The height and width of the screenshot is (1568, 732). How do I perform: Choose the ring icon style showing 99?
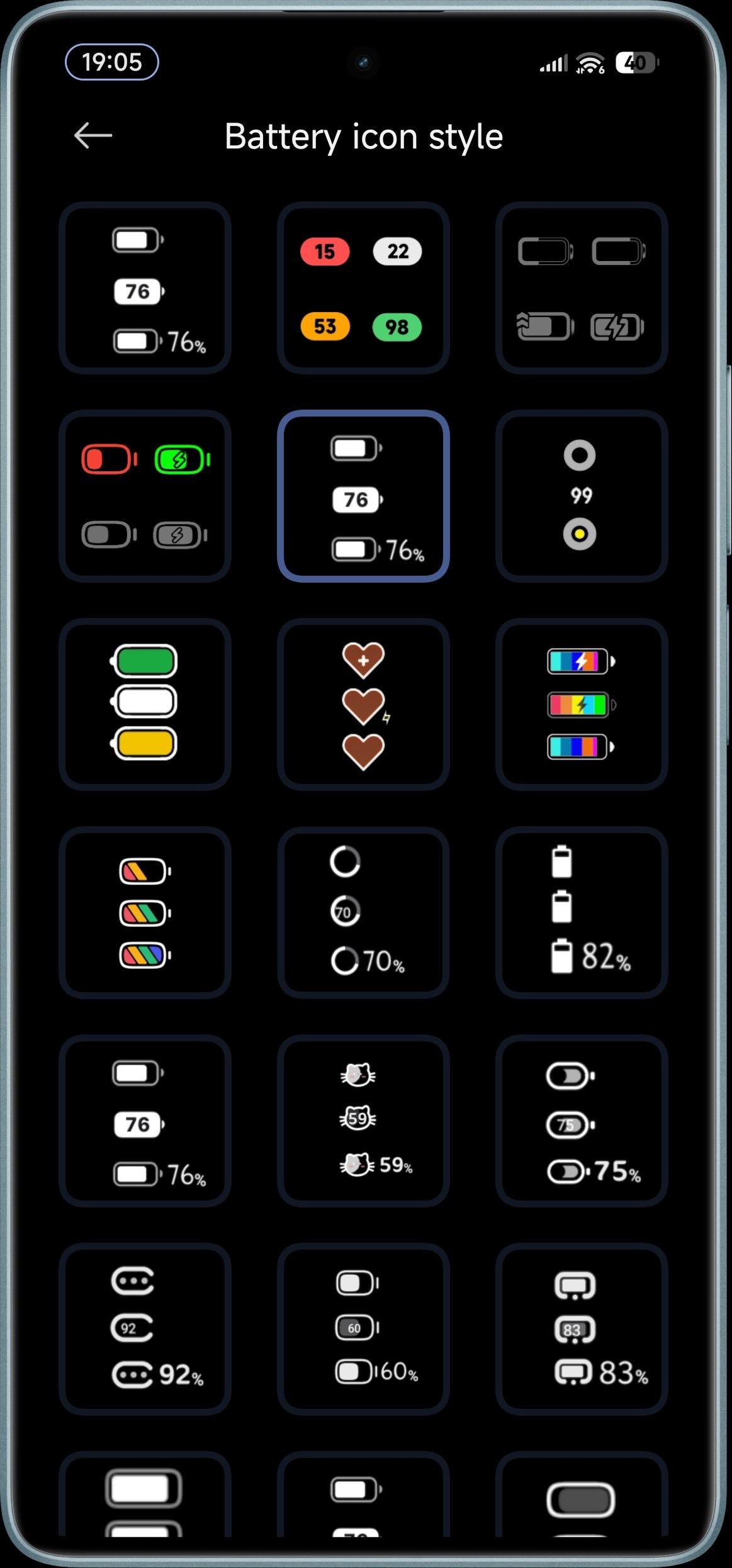click(x=582, y=496)
